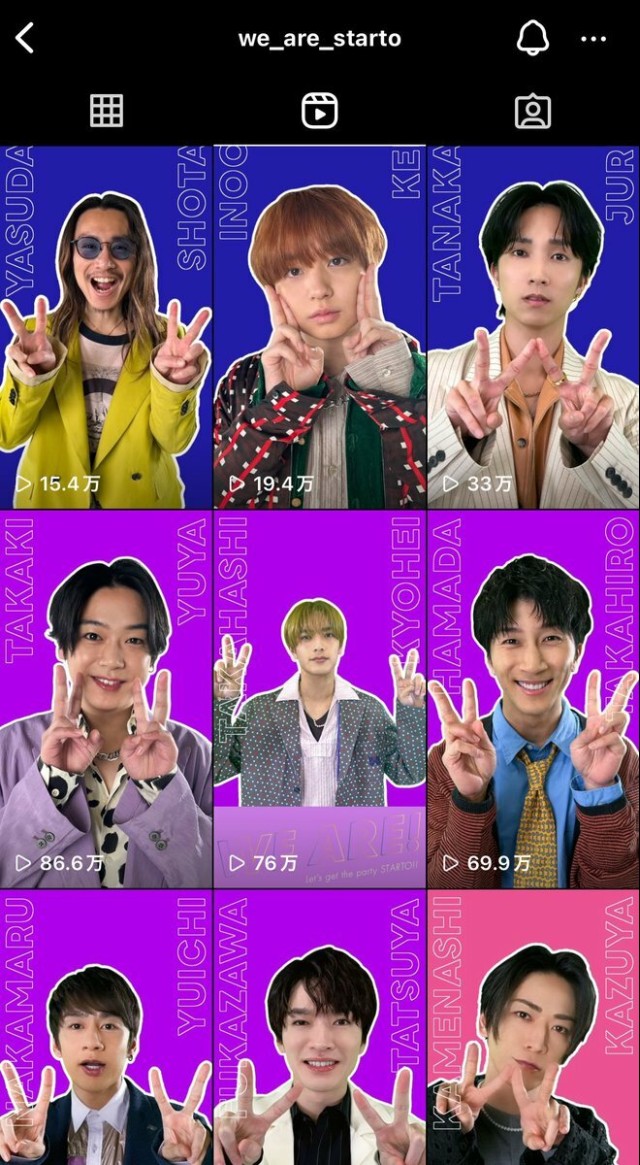Open the Kamenashi Kazuya reel
This screenshot has width=640, height=1165.
coord(534,1030)
